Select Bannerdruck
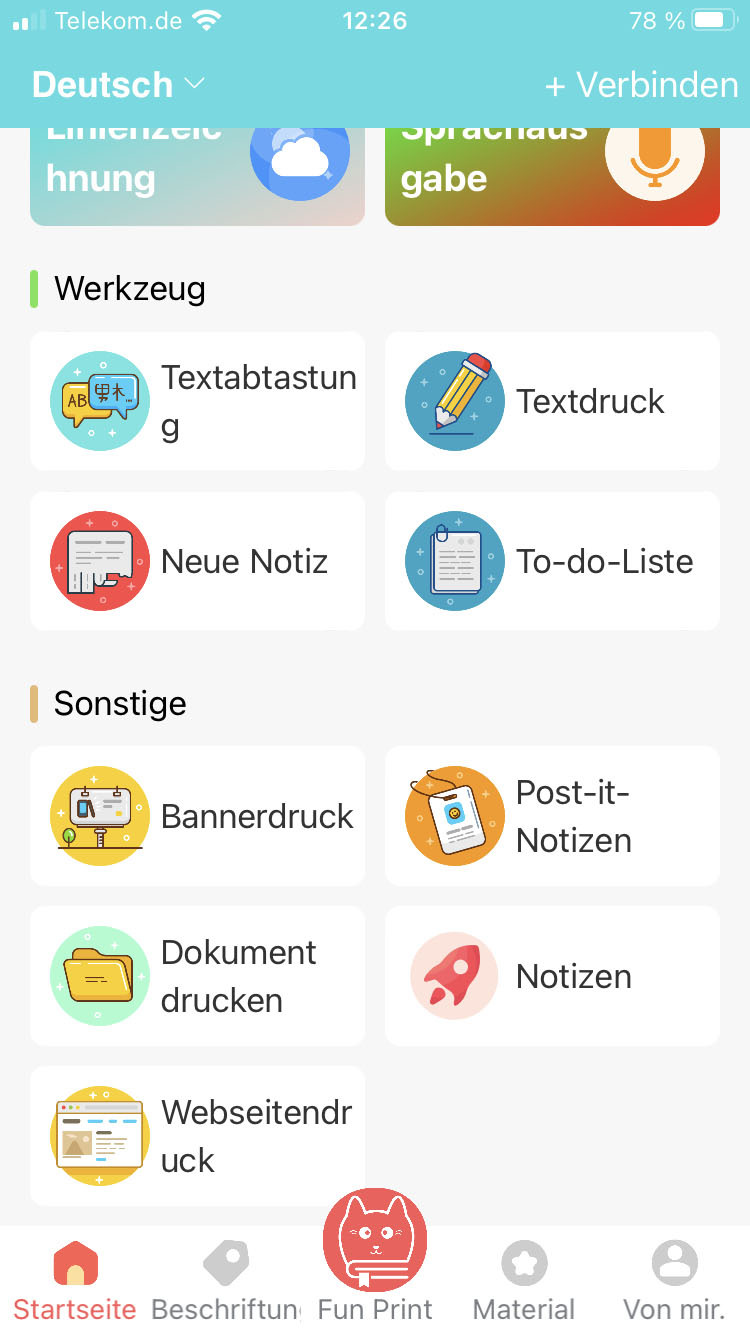 click(197, 816)
